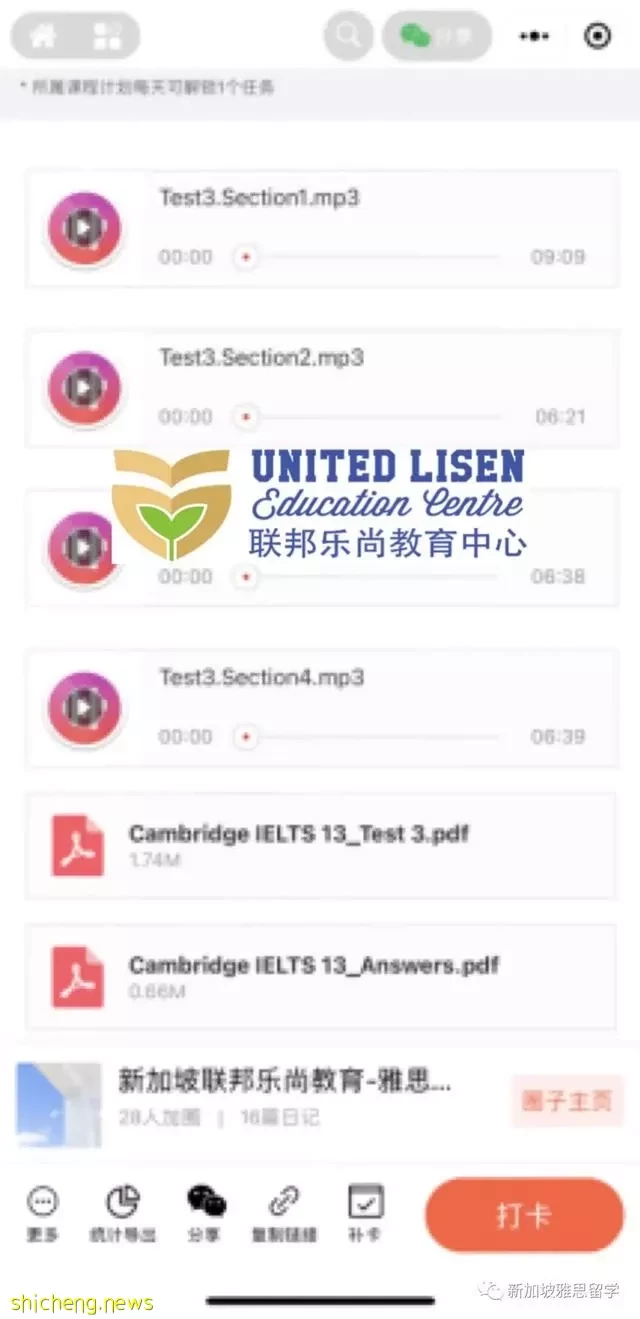This screenshot has width=640, height=1319.
Task: Open the 圈子主页 circle homepage
Action: 567,1102
